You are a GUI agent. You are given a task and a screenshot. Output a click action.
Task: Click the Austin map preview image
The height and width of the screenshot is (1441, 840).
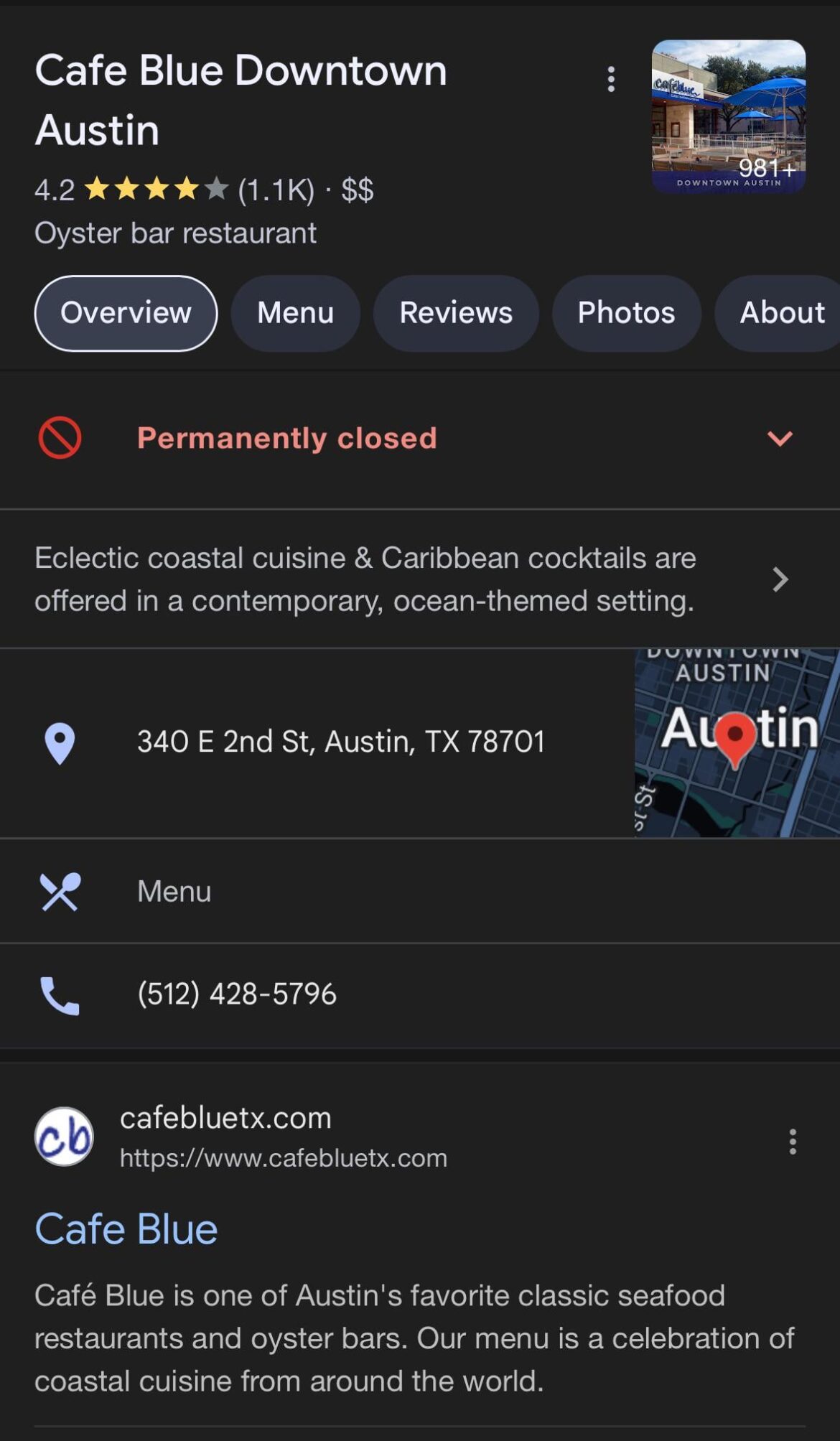point(734,743)
